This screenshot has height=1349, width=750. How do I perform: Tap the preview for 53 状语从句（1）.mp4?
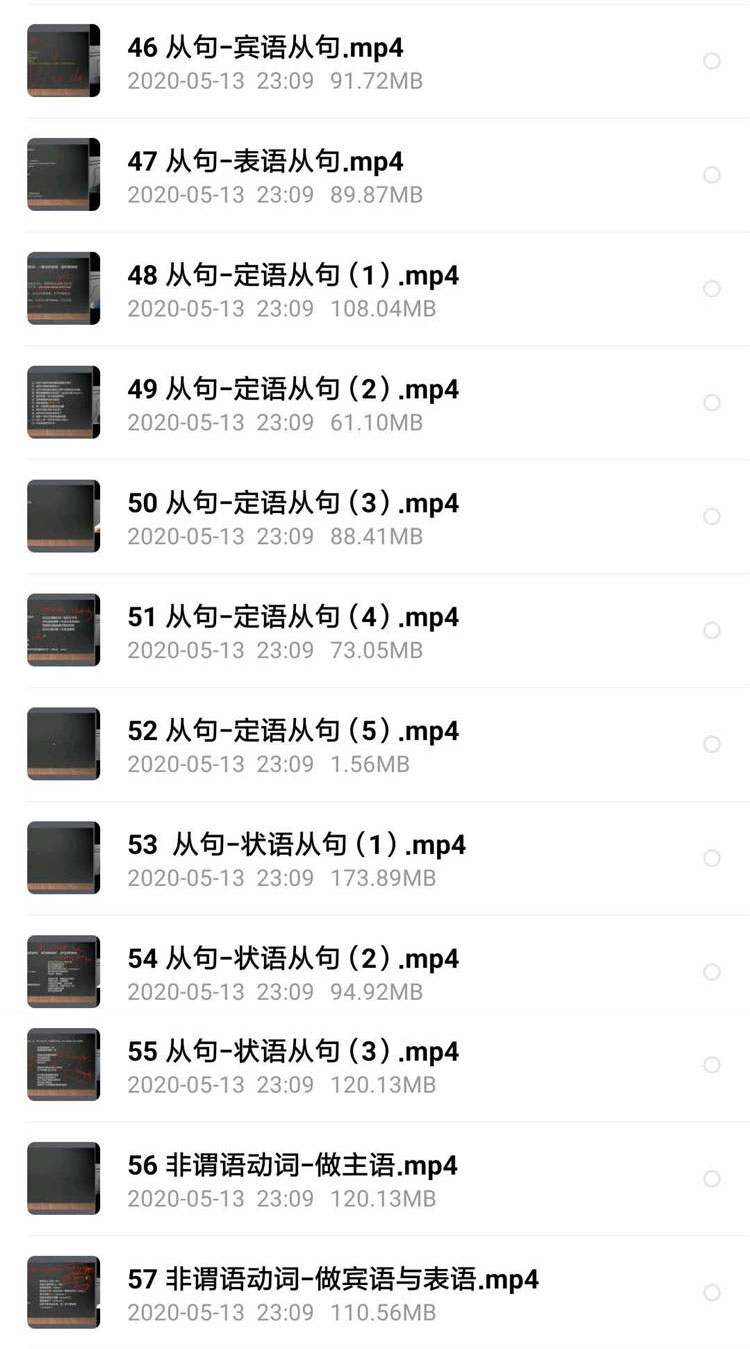click(62, 858)
